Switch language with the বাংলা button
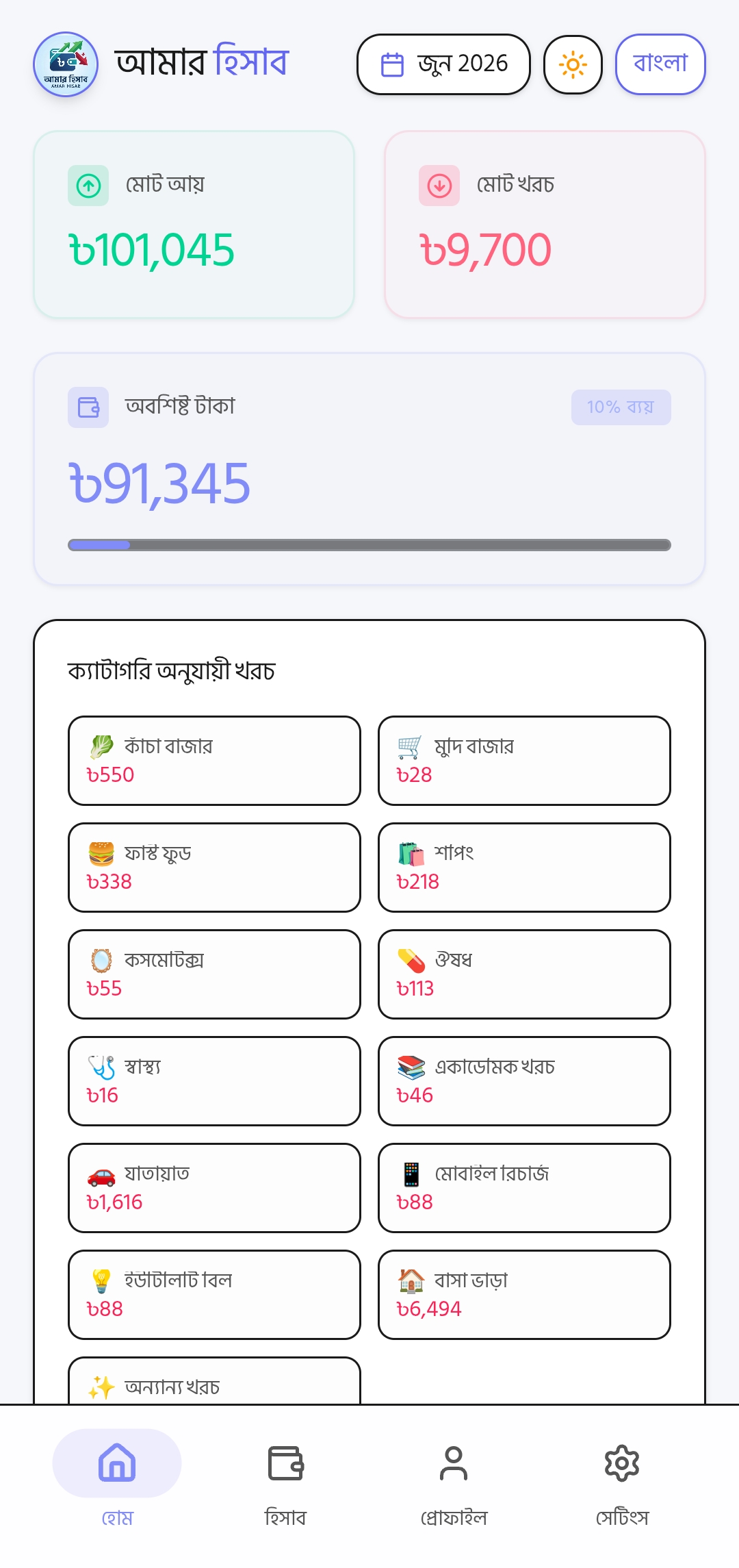The image size is (739, 1568). click(660, 64)
